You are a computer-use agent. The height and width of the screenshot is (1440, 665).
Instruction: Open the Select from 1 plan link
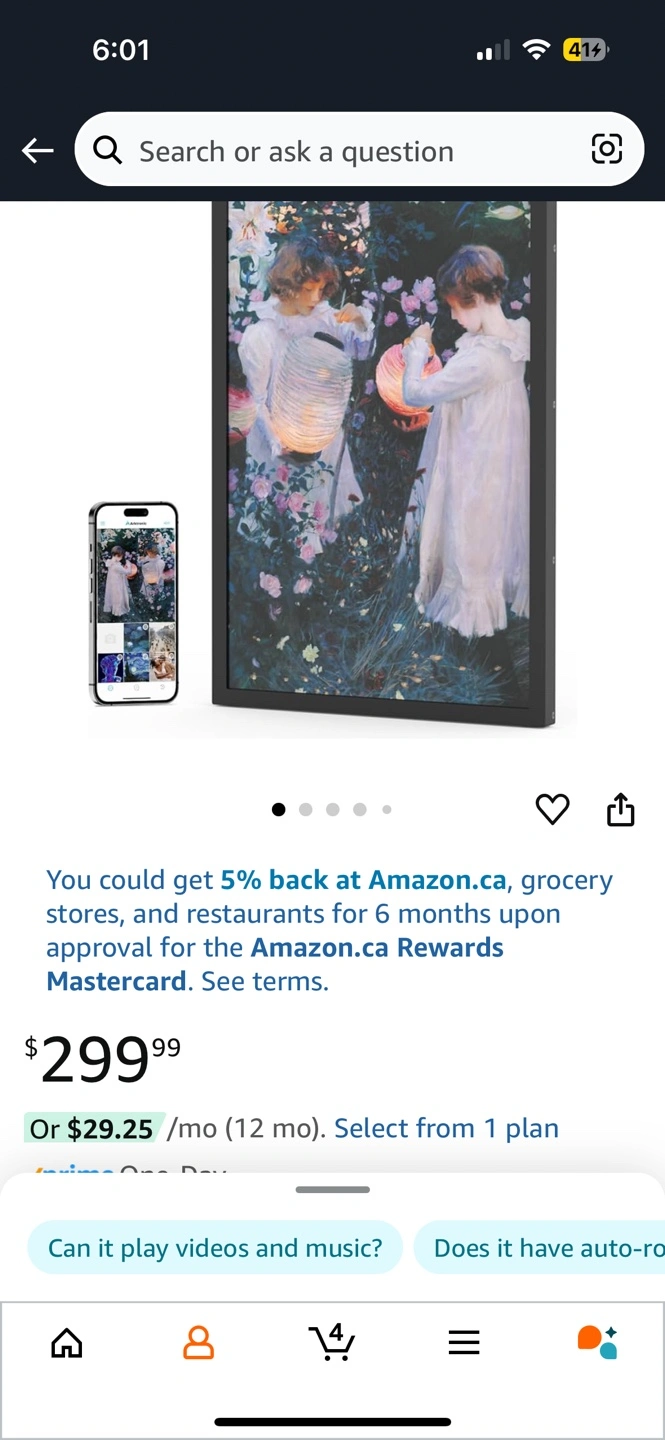[446, 1128]
